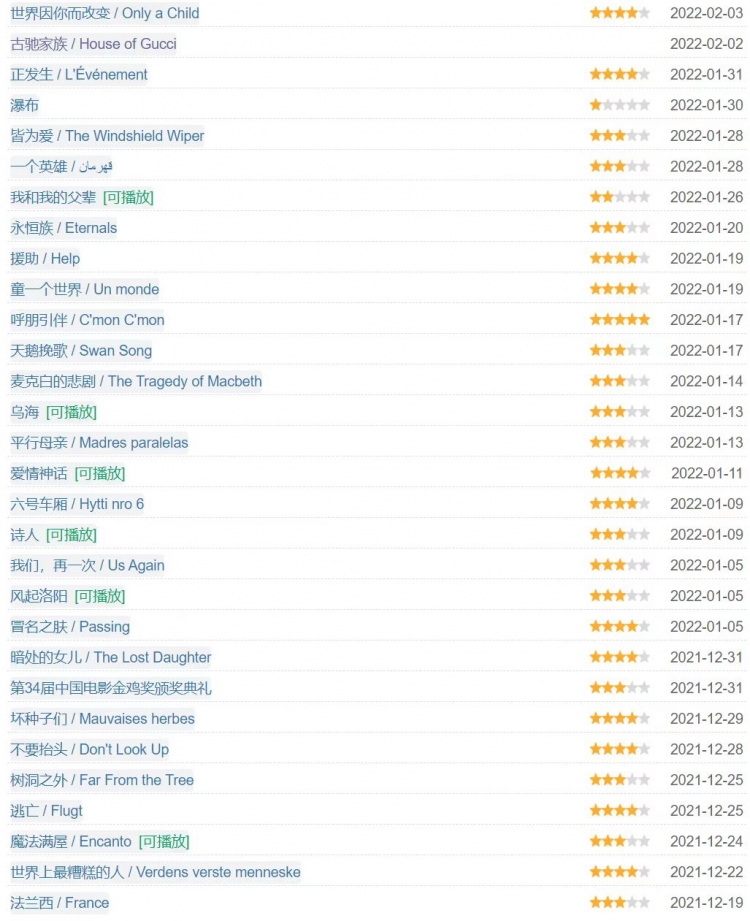Open Un monde movie page

point(84,289)
